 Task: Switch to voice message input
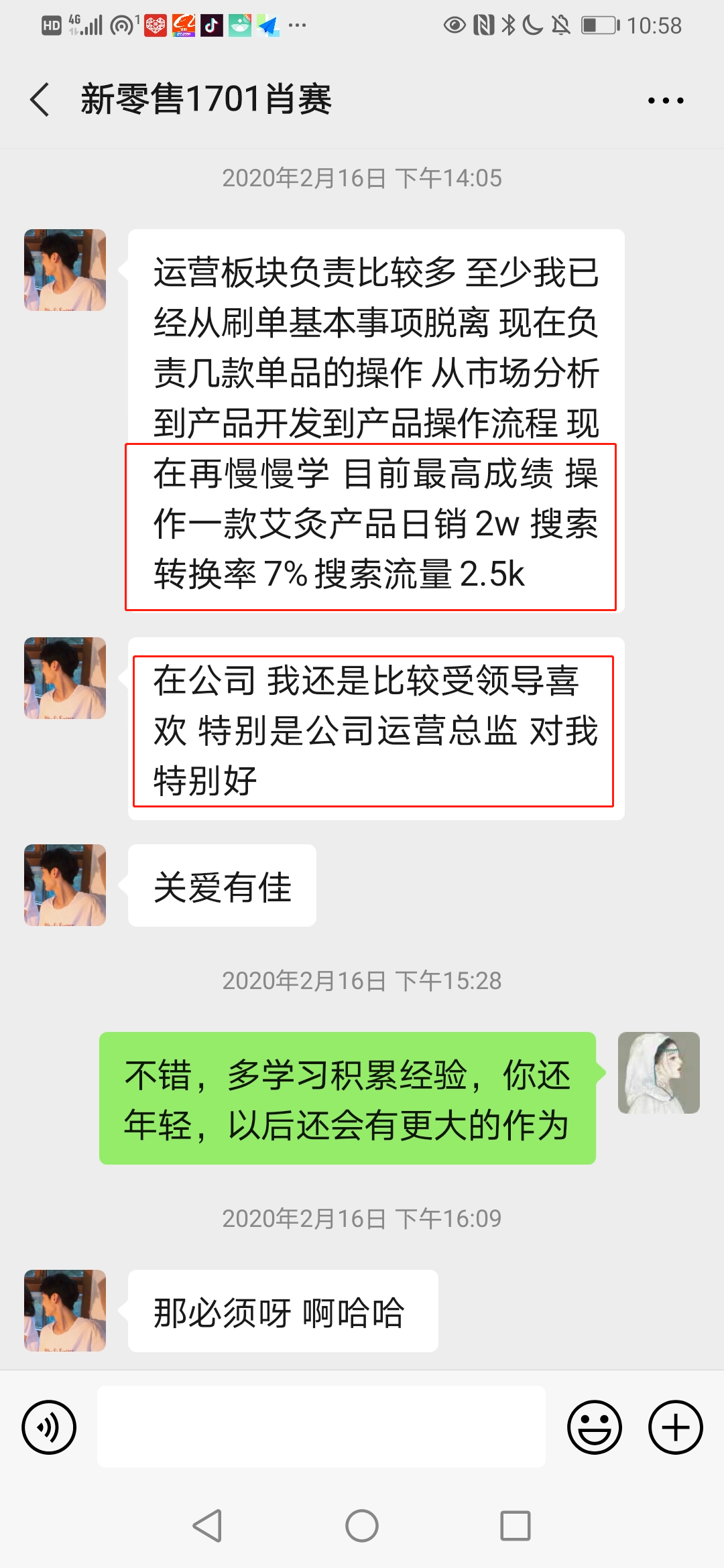pos(49,1427)
